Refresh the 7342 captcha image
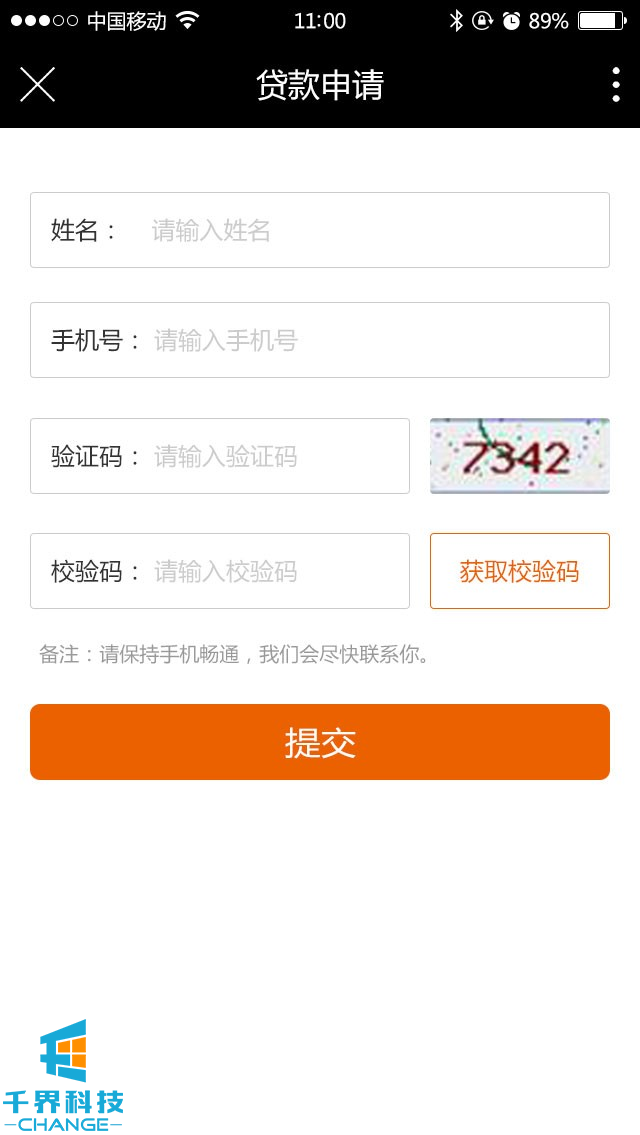This screenshot has height=1135, width=640. 519,456
